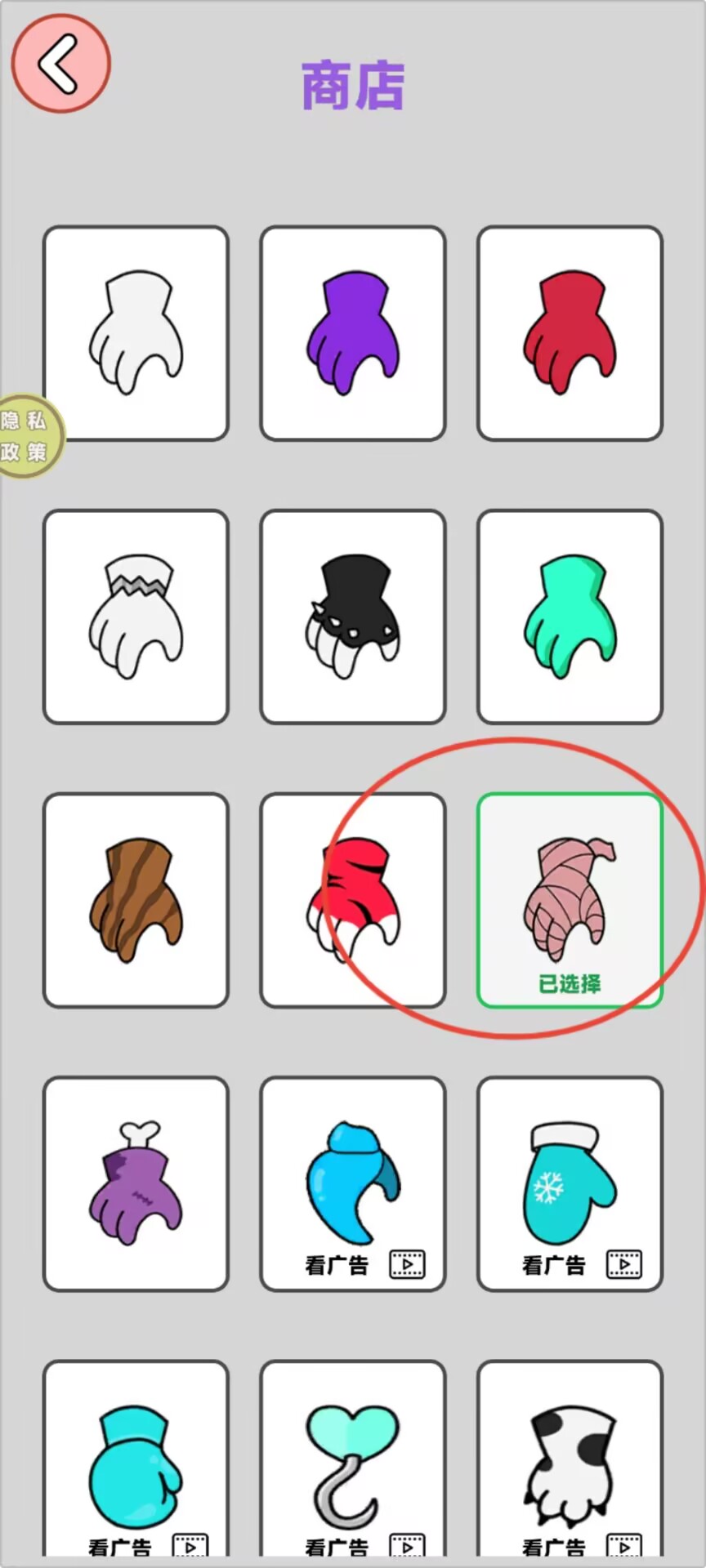The image size is (706, 1568).
Task: Choose the mint green glove
Action: coord(570,617)
